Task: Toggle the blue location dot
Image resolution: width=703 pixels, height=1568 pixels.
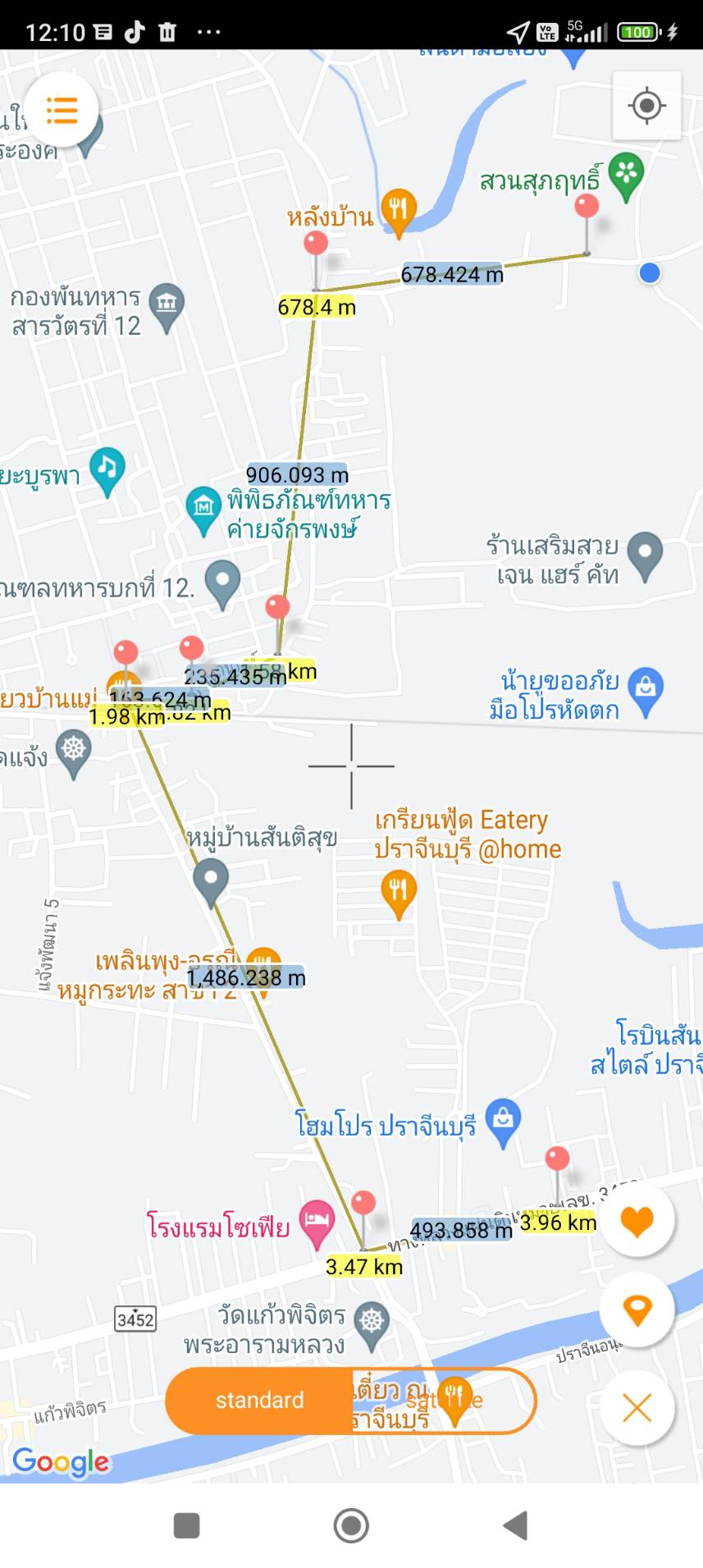Action: [649, 273]
